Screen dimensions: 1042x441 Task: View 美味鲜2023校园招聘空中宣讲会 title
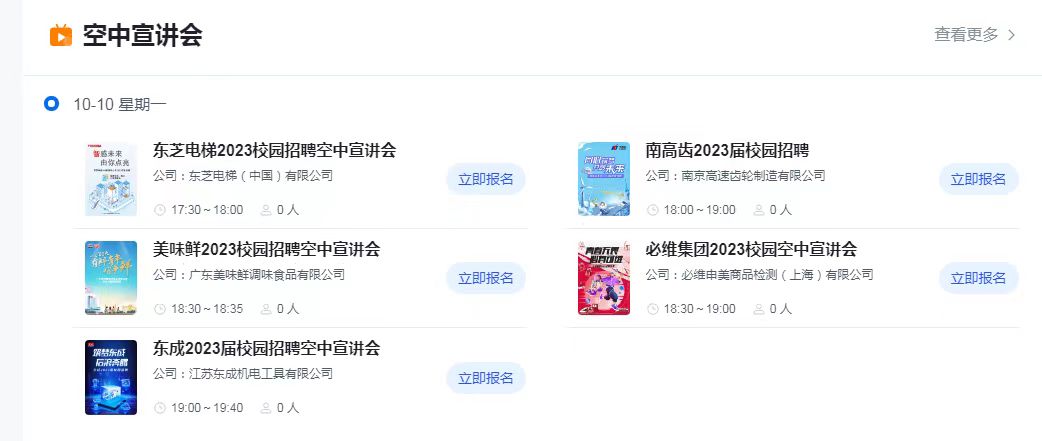(267, 250)
